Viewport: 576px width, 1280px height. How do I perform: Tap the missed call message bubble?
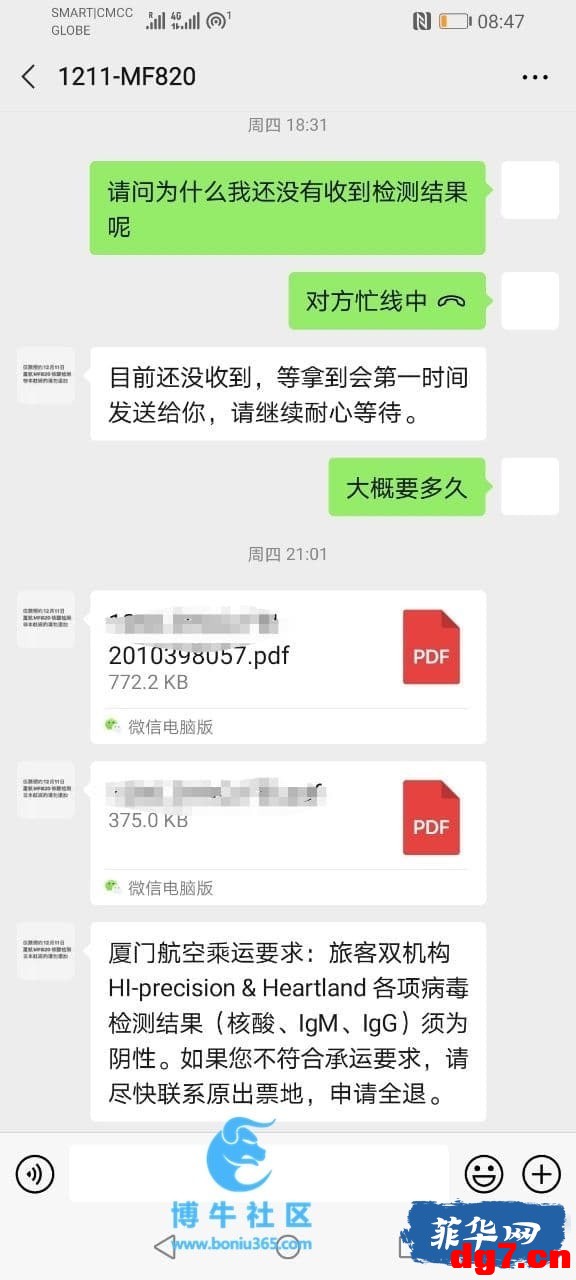[x=387, y=301]
